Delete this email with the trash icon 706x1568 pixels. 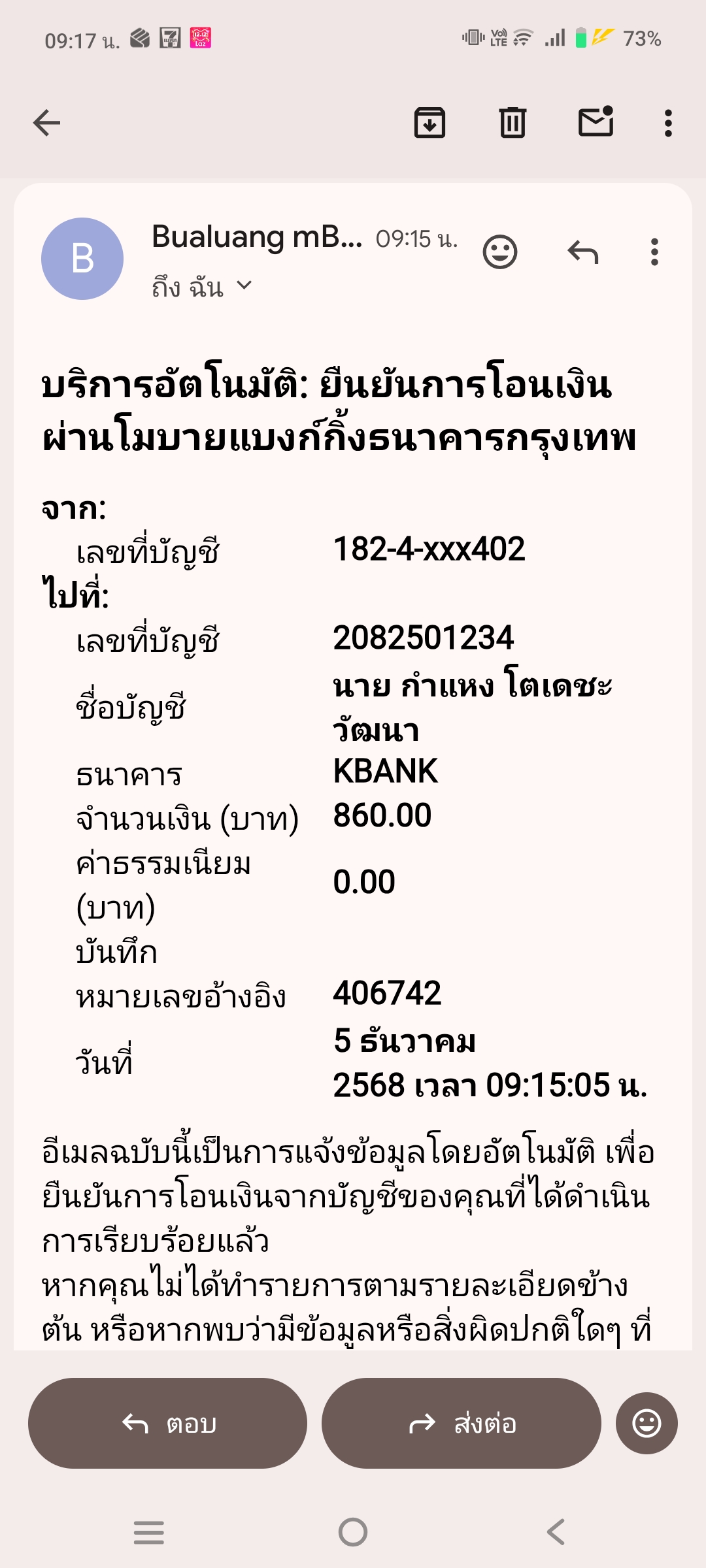[x=513, y=123]
